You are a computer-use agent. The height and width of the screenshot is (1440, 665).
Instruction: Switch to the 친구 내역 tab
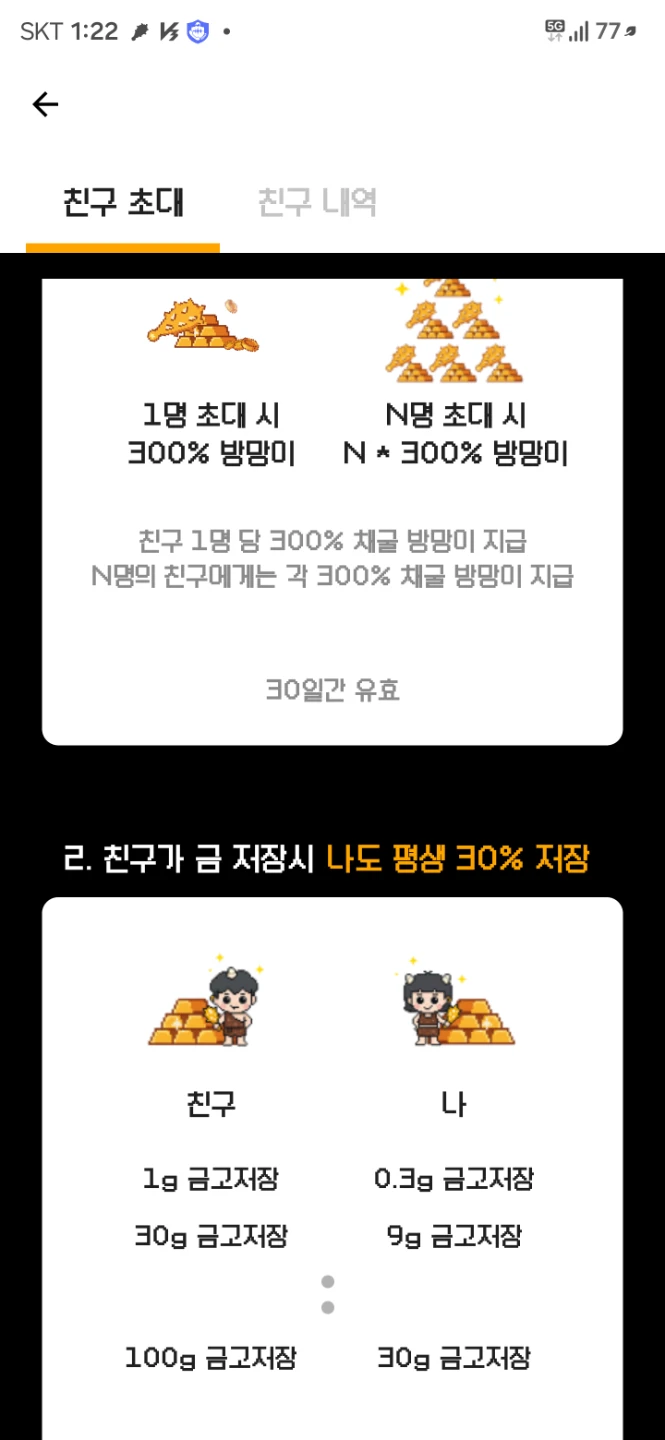(317, 202)
